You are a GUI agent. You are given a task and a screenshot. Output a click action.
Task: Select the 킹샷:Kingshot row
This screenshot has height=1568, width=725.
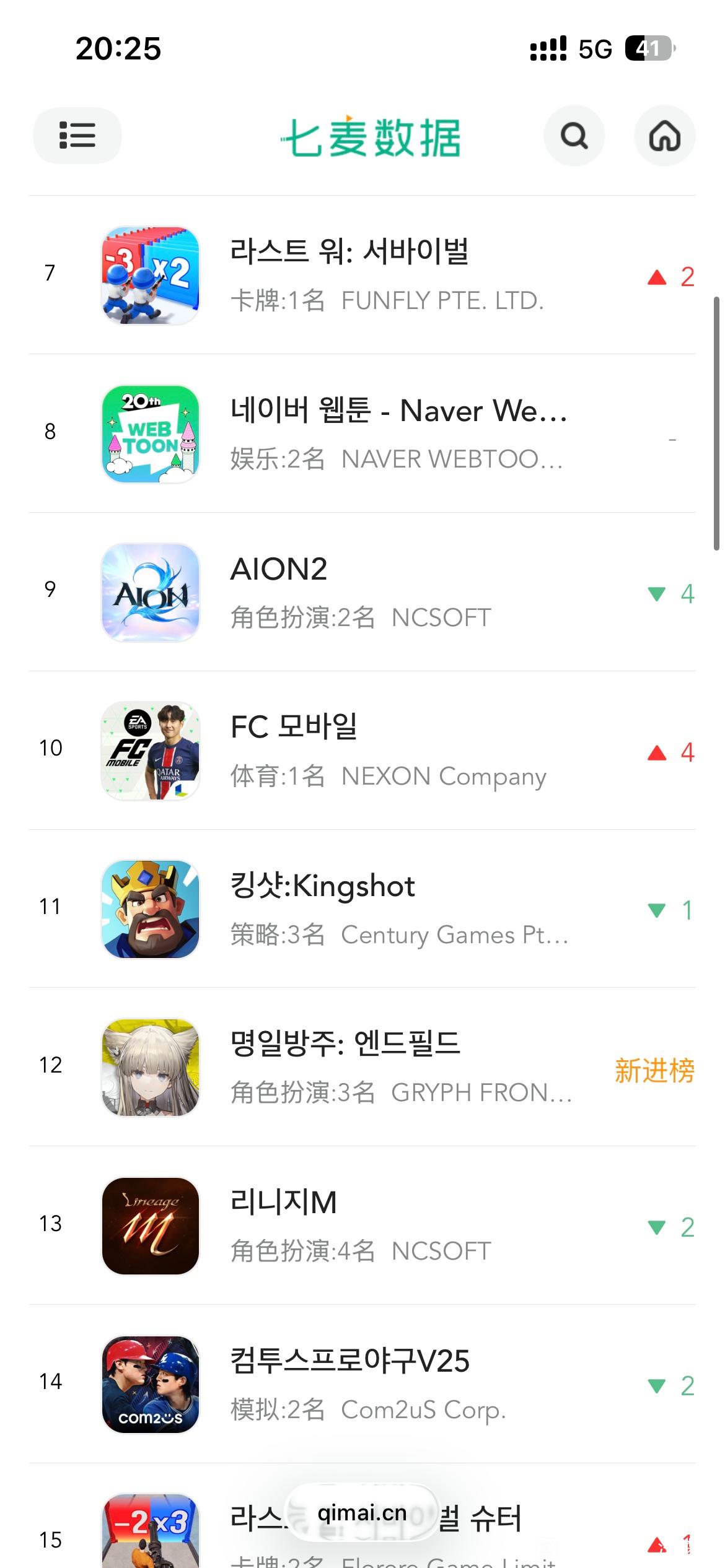[362, 909]
